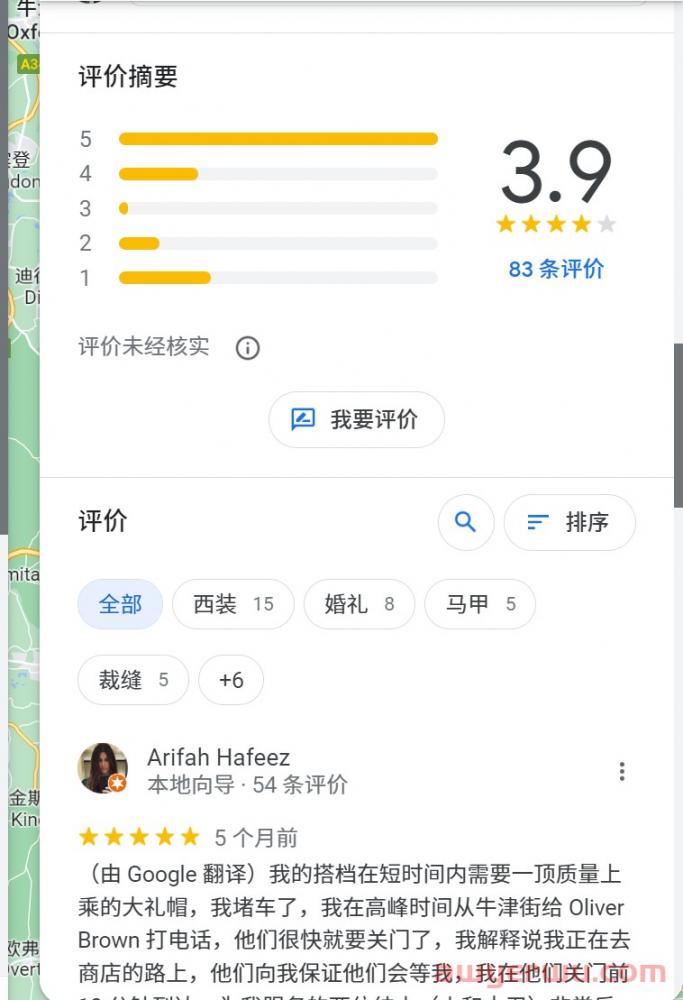The width and height of the screenshot is (683, 1000).
Task: Open Arifah Hafeez's reviewer profile
Action: [x=218, y=757]
